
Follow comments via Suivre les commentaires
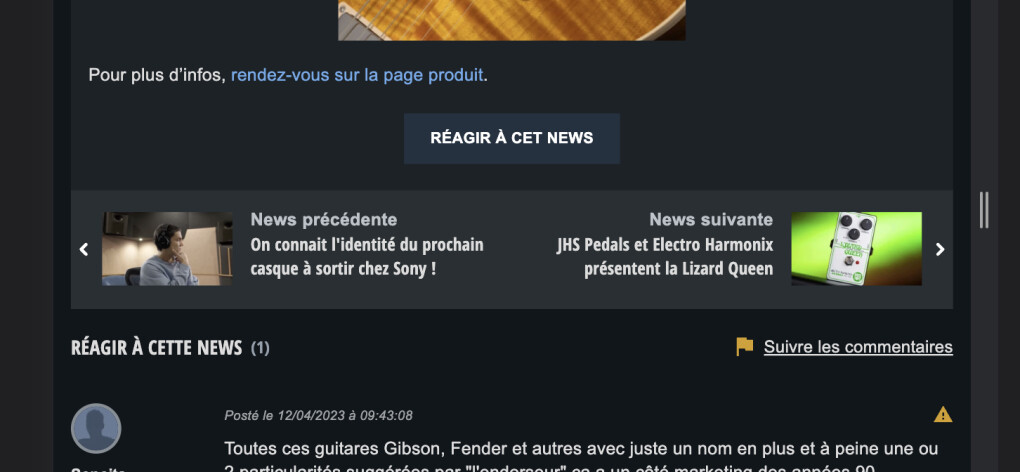857,347
